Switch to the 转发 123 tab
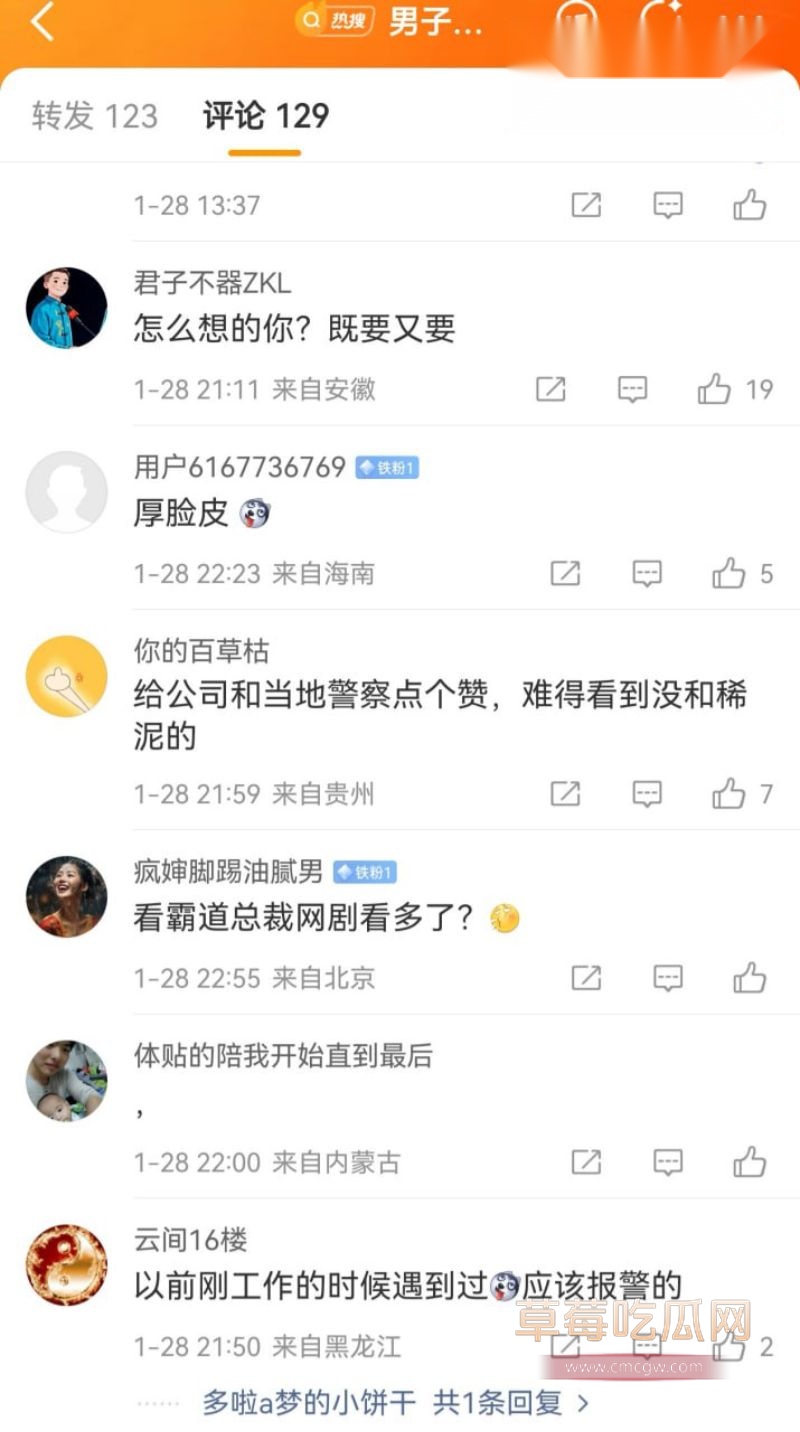This screenshot has height=1432, width=800. click(93, 117)
